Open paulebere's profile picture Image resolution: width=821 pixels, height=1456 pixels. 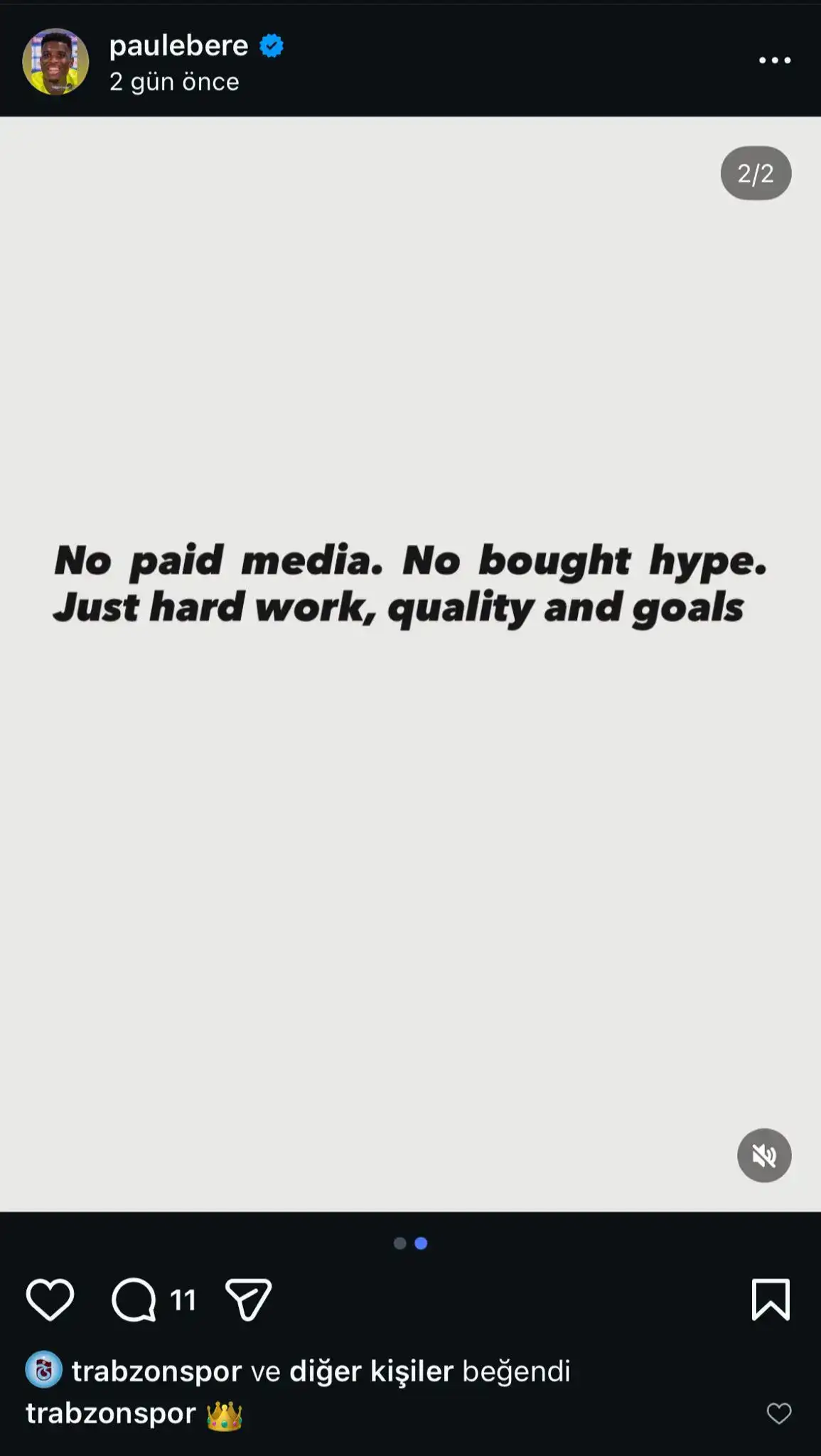(55, 61)
